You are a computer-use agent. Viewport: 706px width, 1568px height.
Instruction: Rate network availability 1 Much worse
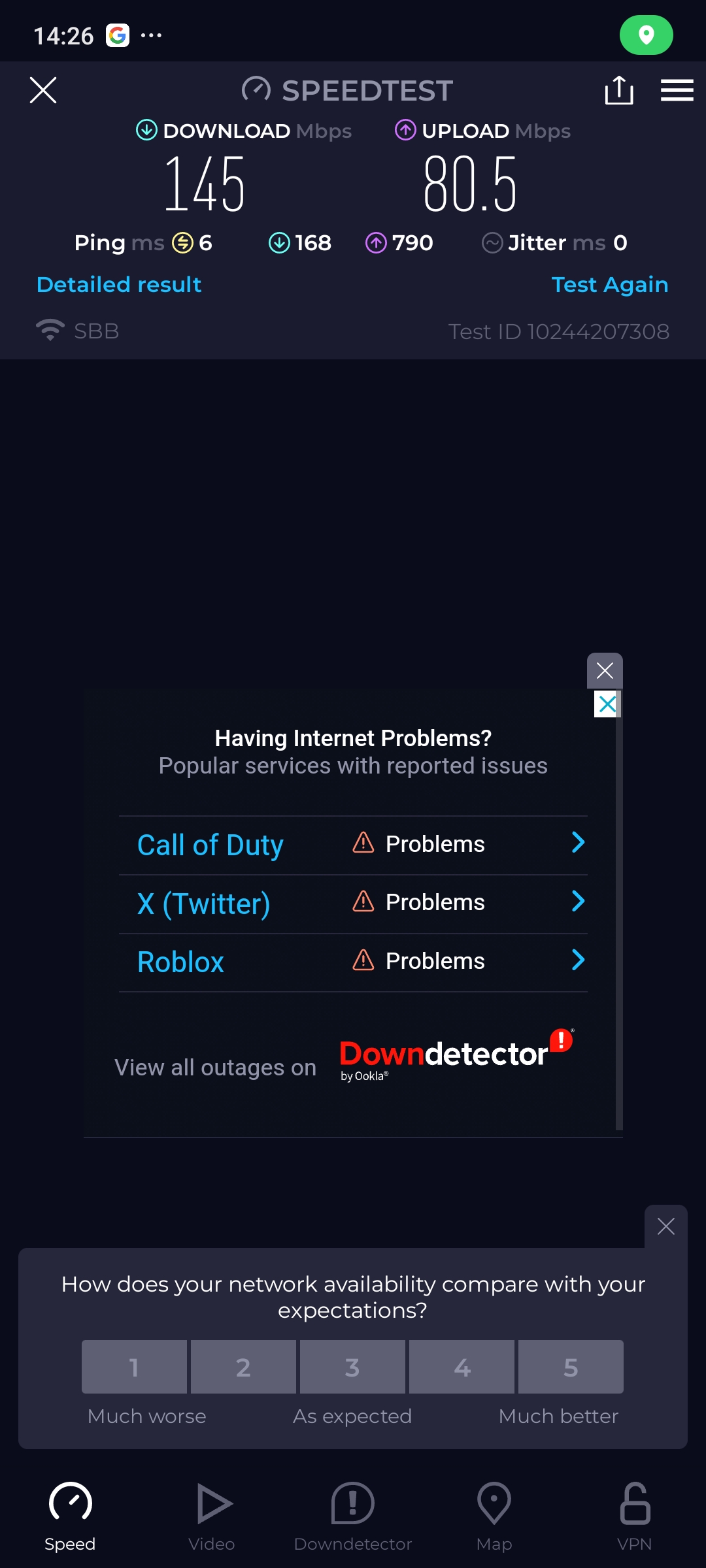tap(134, 1367)
